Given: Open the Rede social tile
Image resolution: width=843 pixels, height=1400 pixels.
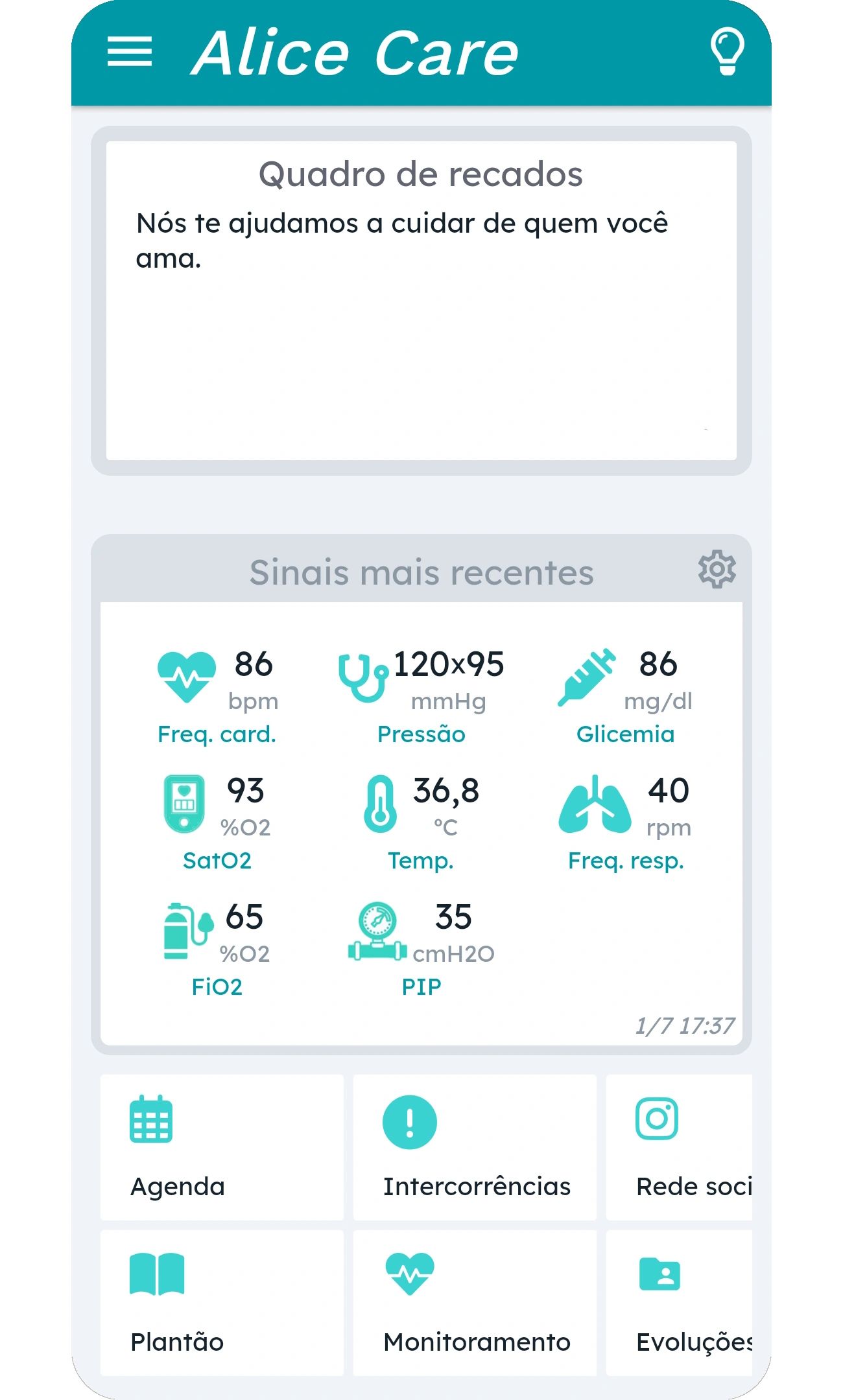Looking at the screenshot, I should coord(679,1147).
